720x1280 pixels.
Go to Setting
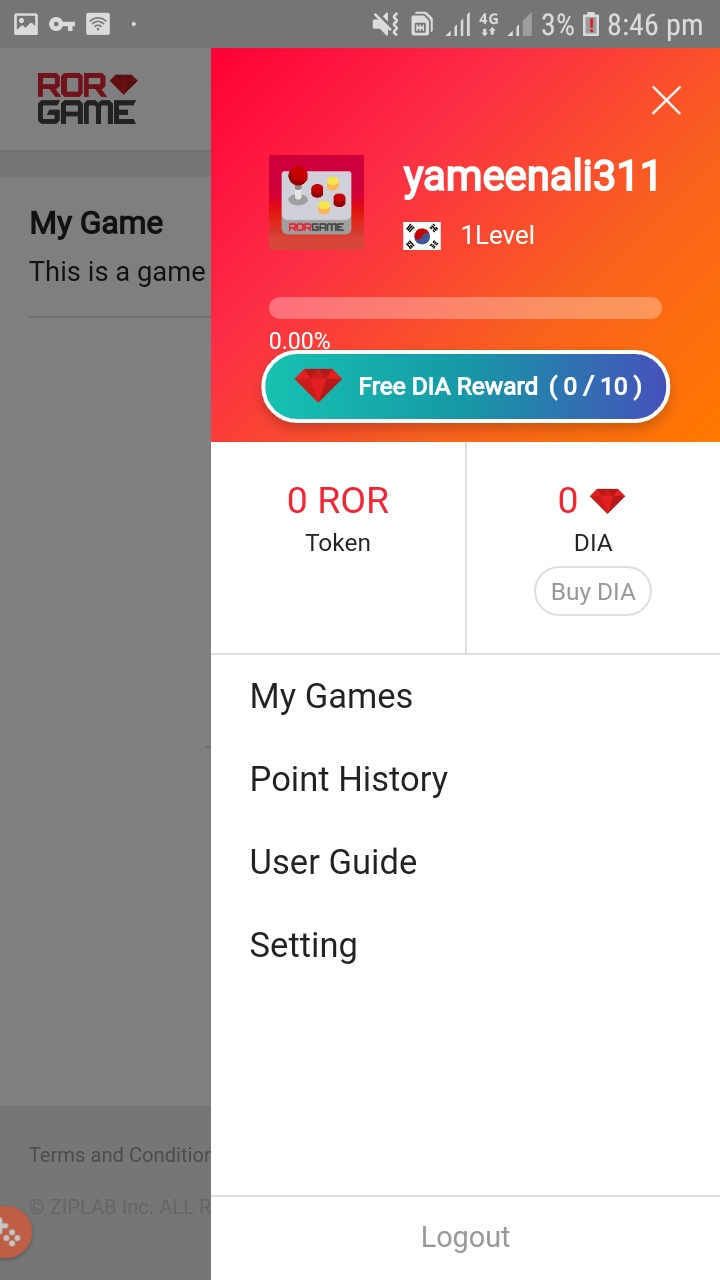click(x=303, y=945)
